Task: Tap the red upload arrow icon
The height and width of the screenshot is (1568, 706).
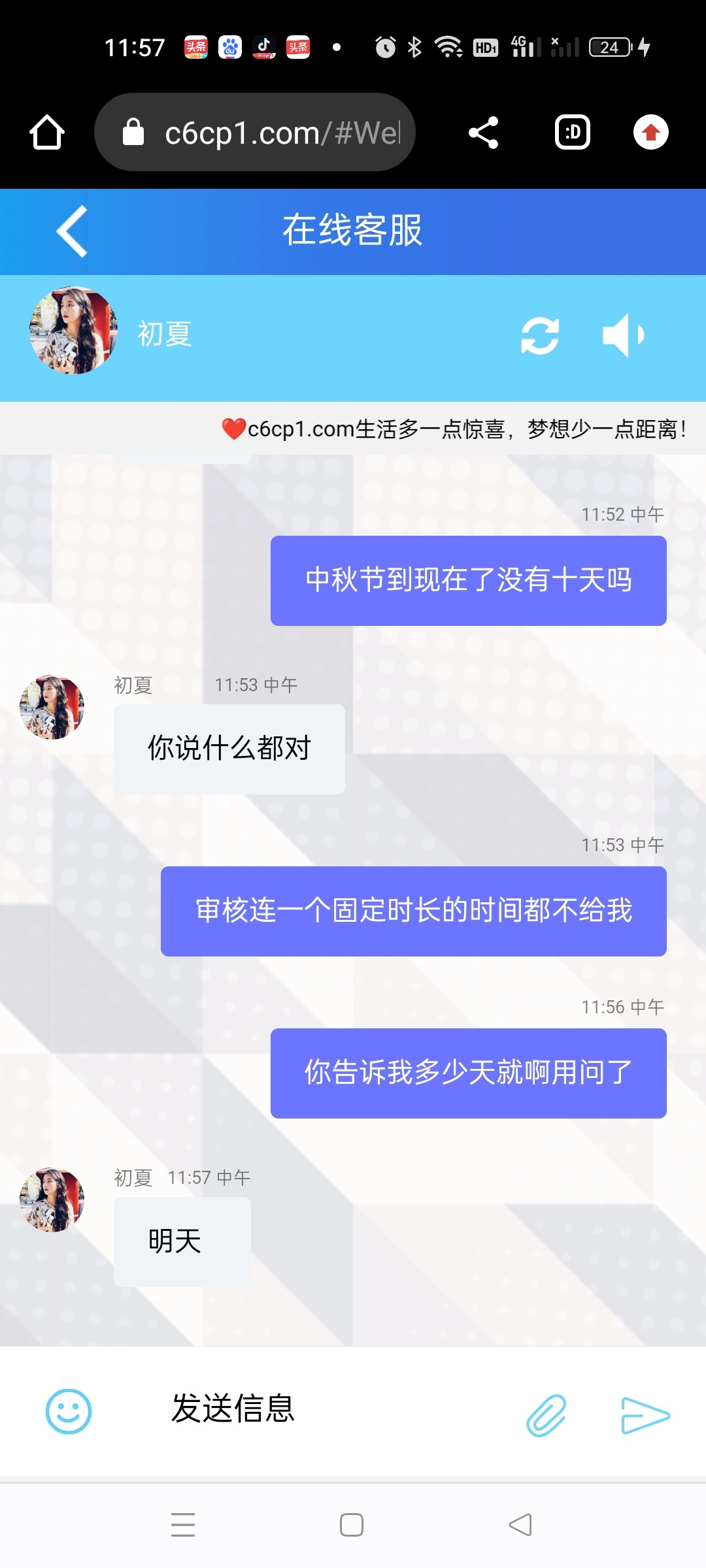Action: click(650, 133)
